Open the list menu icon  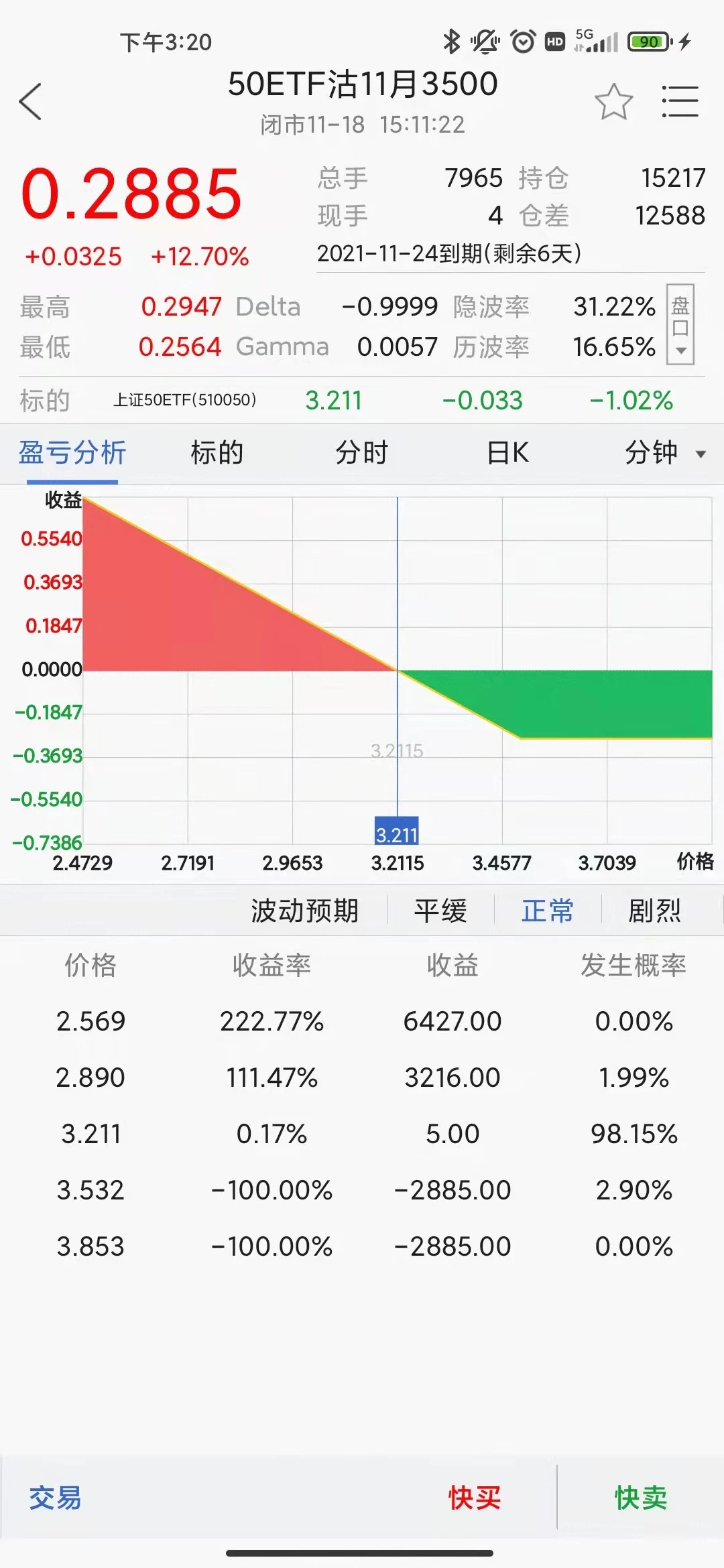tap(680, 102)
